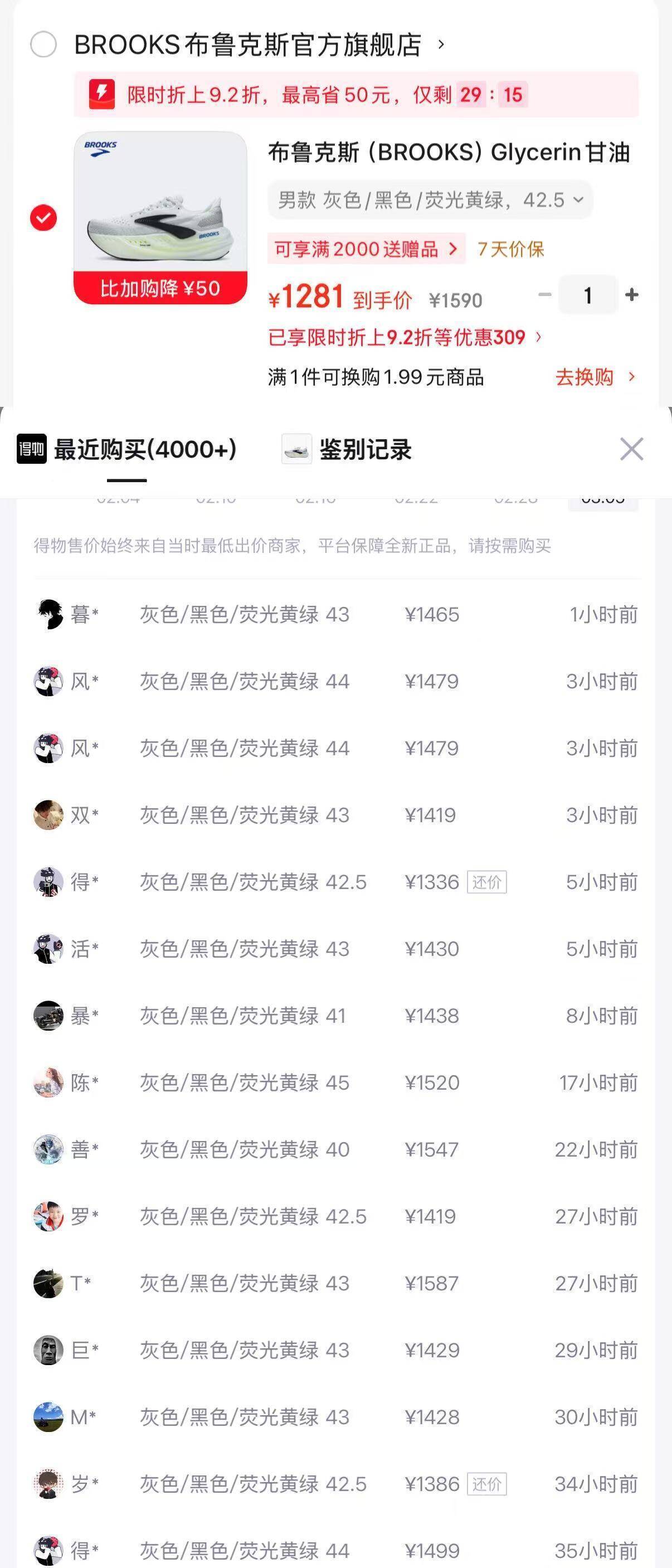Open buyer 巨* profile avatar
This screenshot has height=1568, width=672.
[x=49, y=1351]
